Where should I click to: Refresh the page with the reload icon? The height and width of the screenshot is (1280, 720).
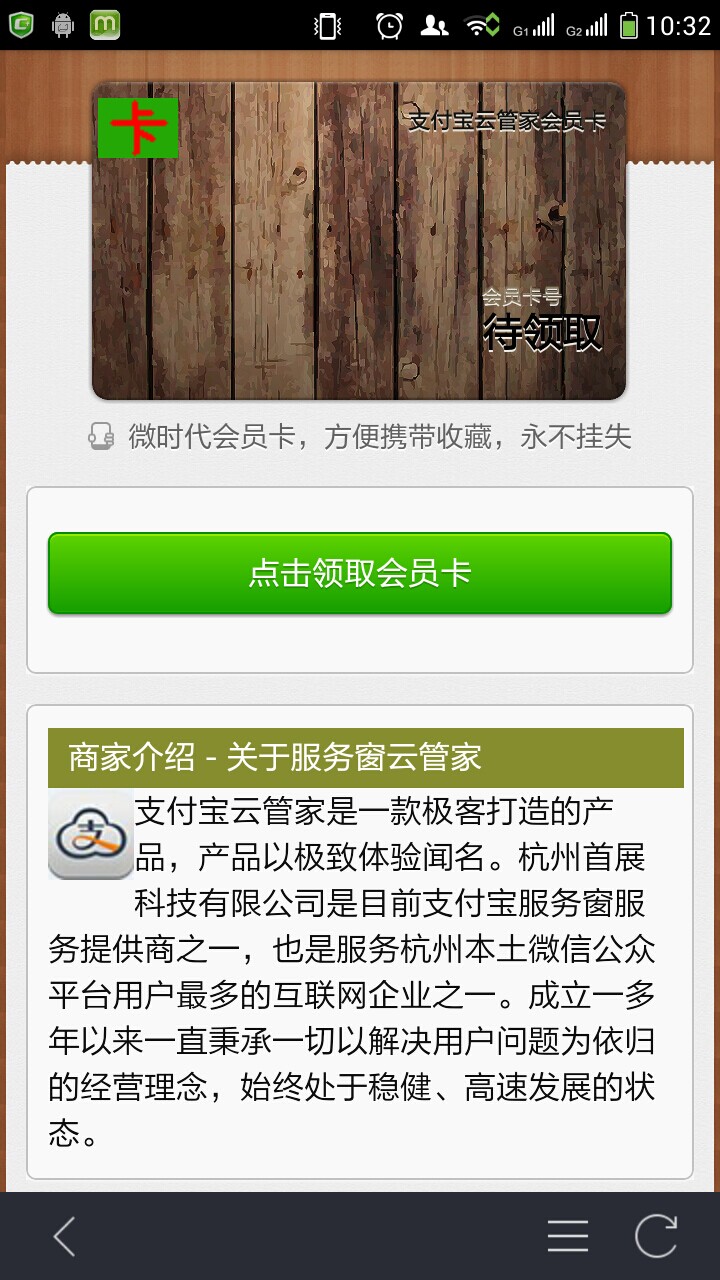tap(656, 1237)
